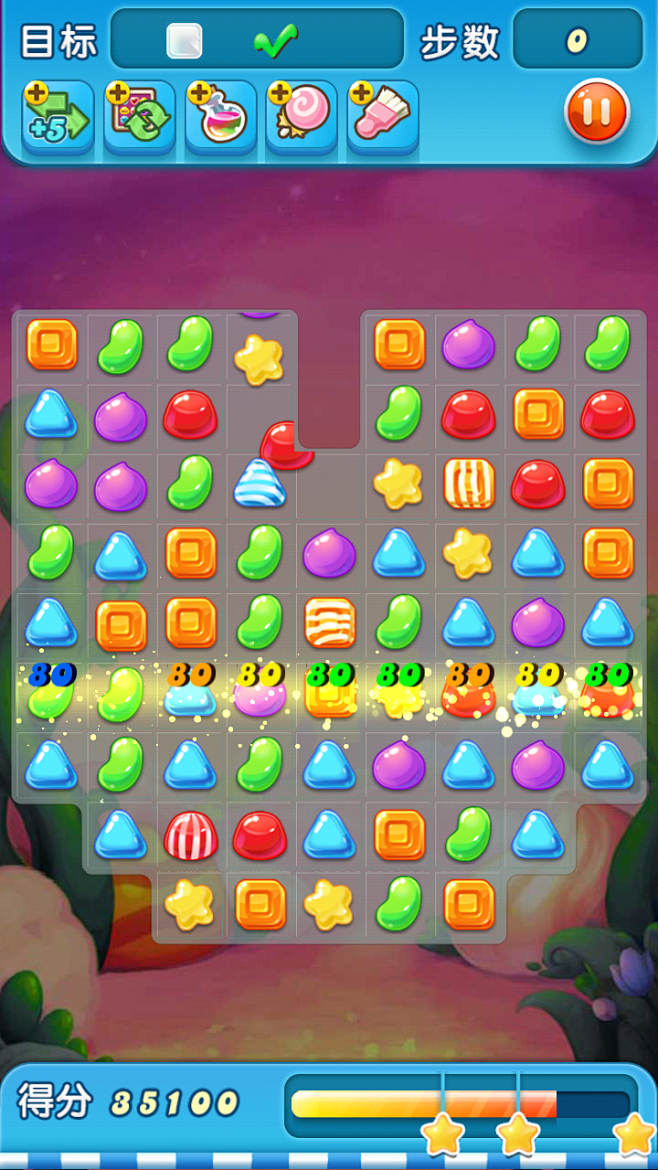Activate the pink lollipop booster
This screenshot has width=658, height=1170.
(301, 117)
